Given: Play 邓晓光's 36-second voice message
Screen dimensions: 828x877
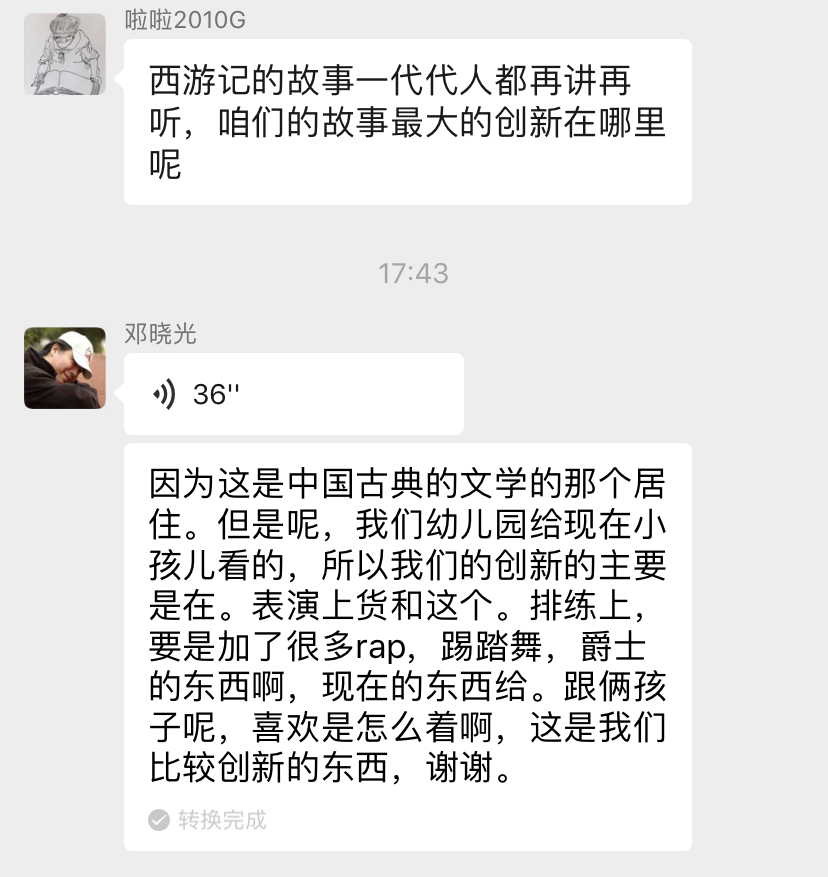Looking at the screenshot, I should click(x=293, y=394).
